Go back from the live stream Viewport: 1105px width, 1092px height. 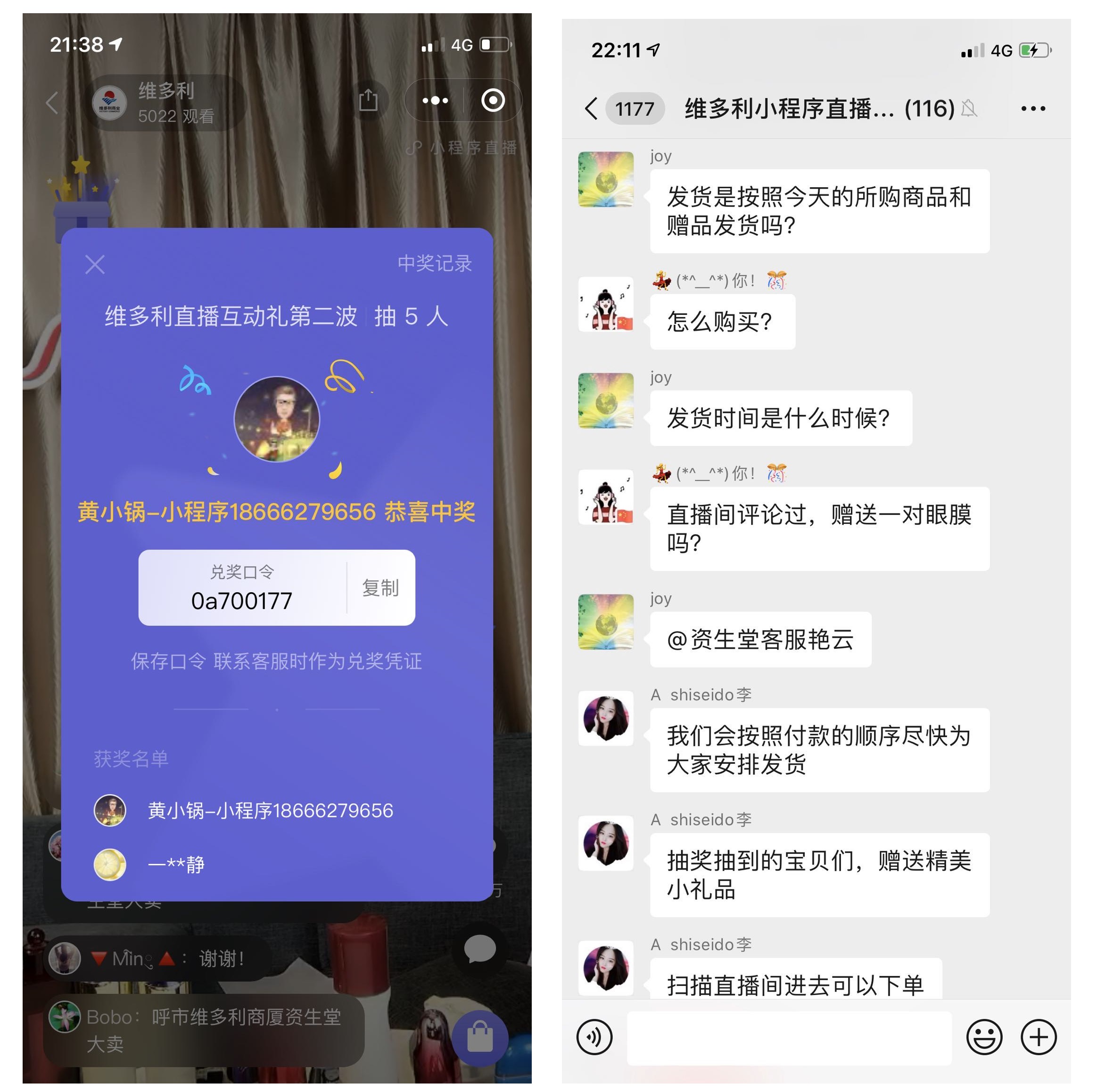coord(53,103)
